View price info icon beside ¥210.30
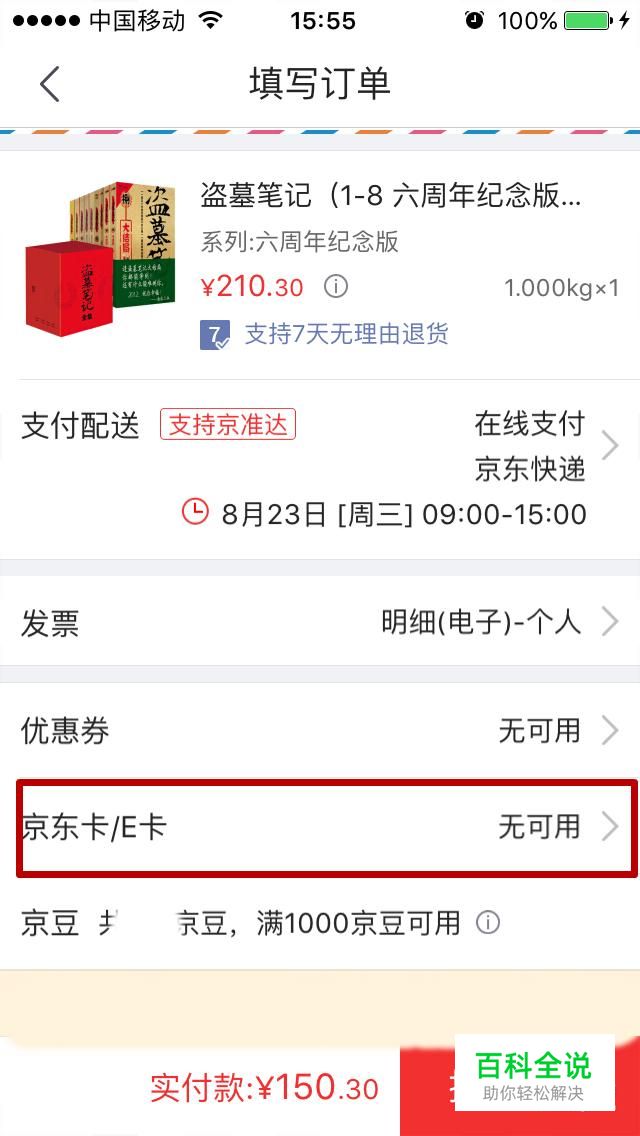Screen dimensions: 640x1136 coord(336,288)
